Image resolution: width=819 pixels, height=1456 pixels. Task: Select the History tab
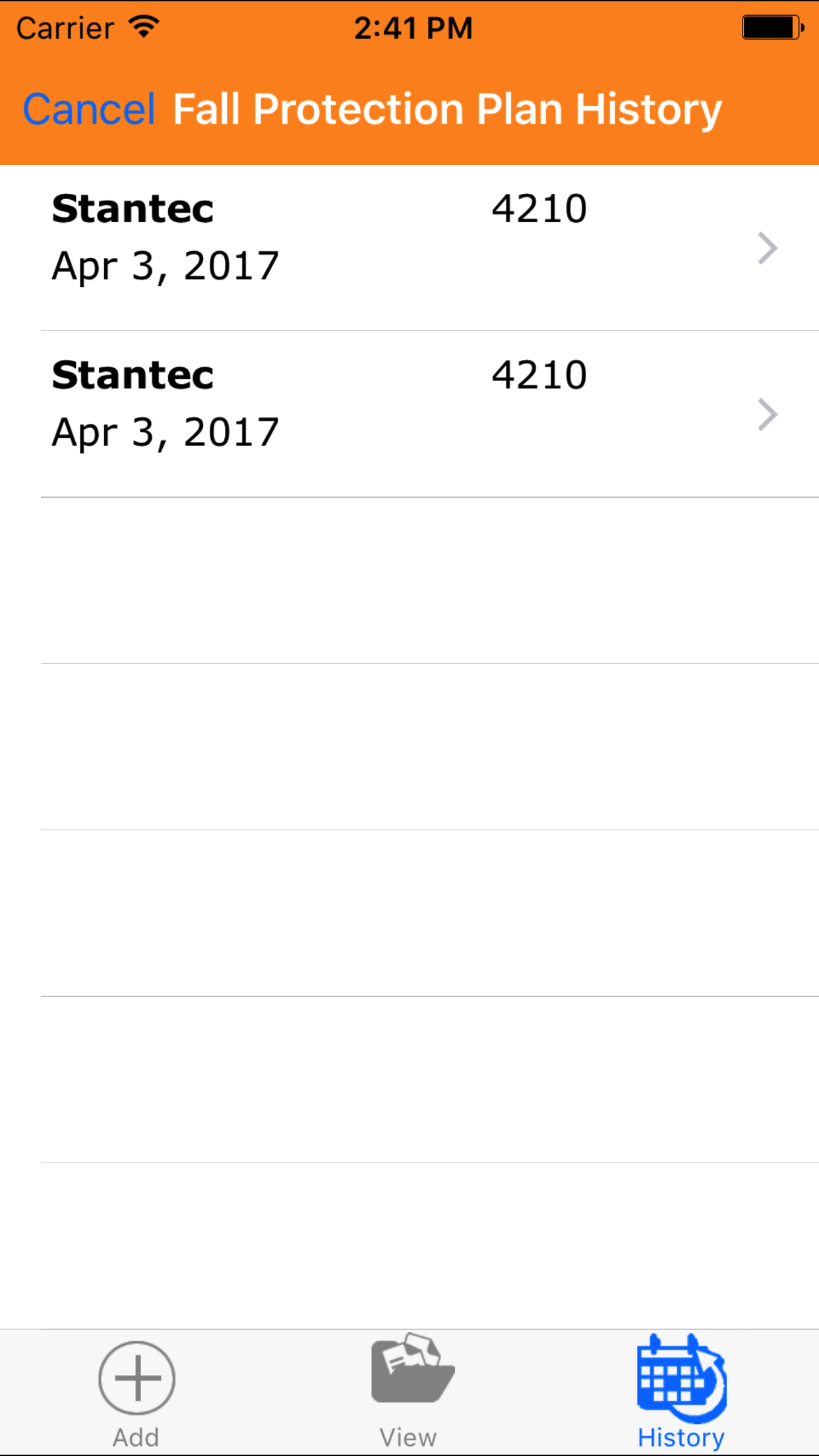(681, 1393)
